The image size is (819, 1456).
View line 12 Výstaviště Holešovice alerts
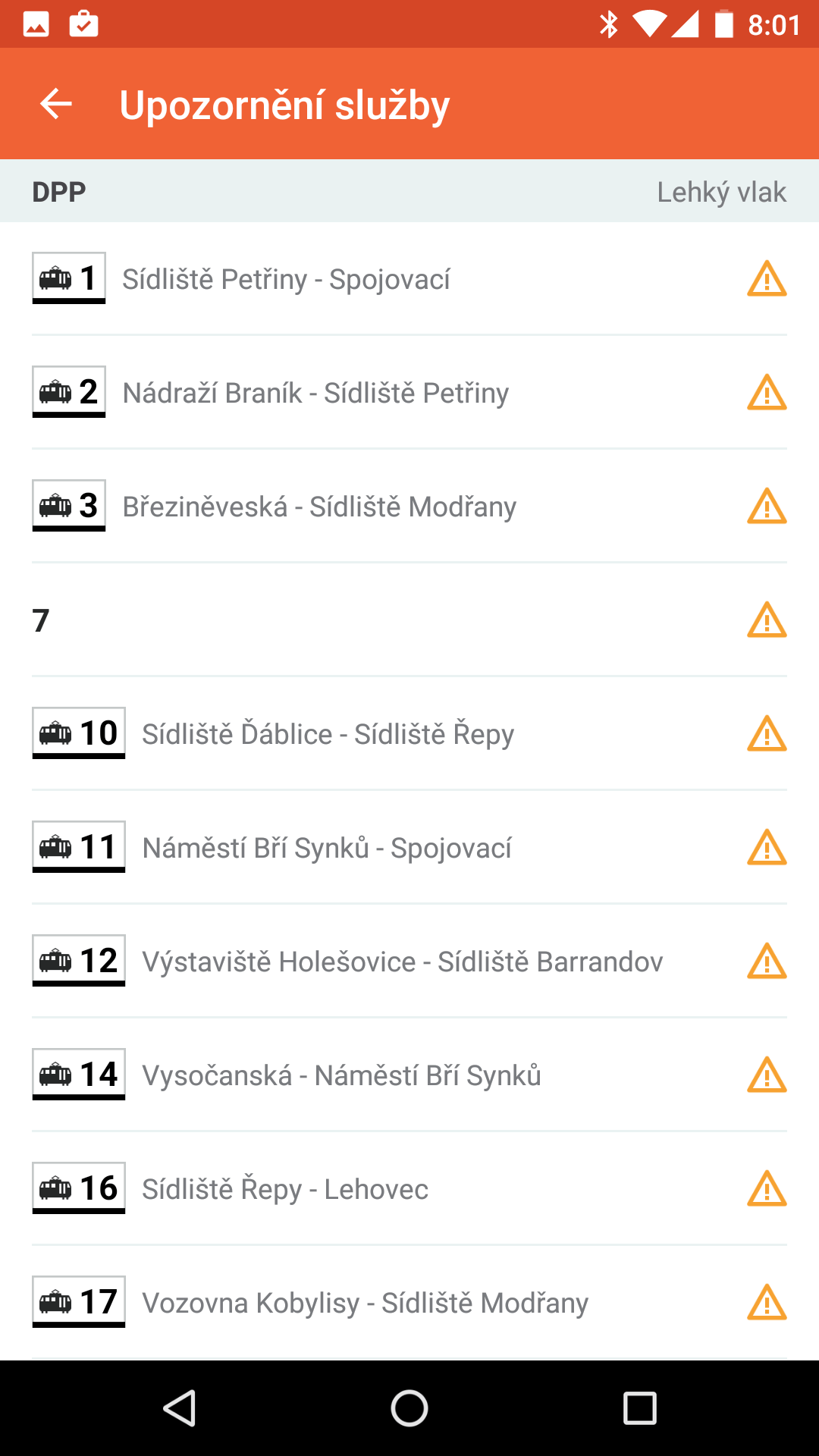point(409,961)
